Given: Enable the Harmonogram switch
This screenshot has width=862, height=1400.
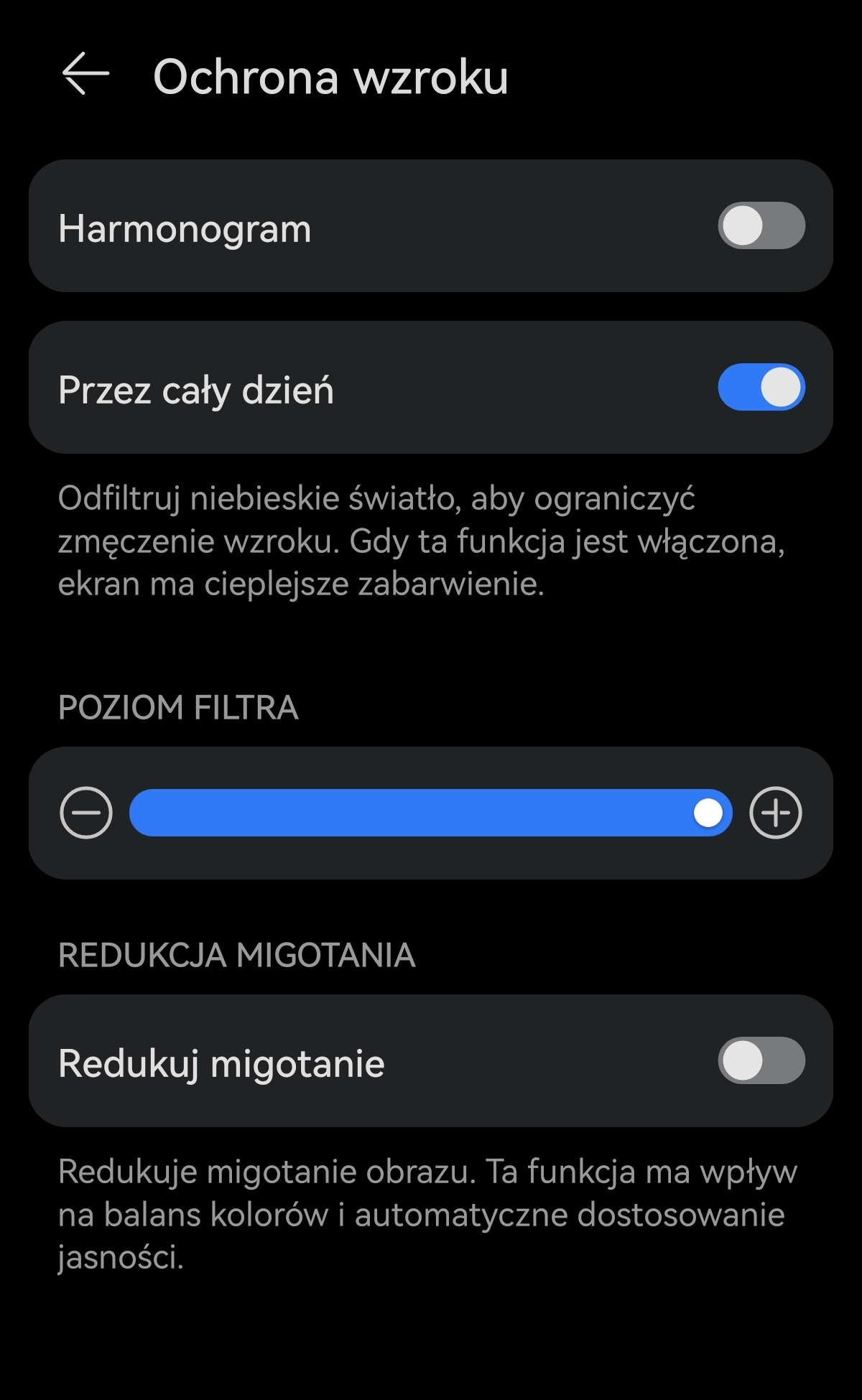Looking at the screenshot, I should click(761, 226).
